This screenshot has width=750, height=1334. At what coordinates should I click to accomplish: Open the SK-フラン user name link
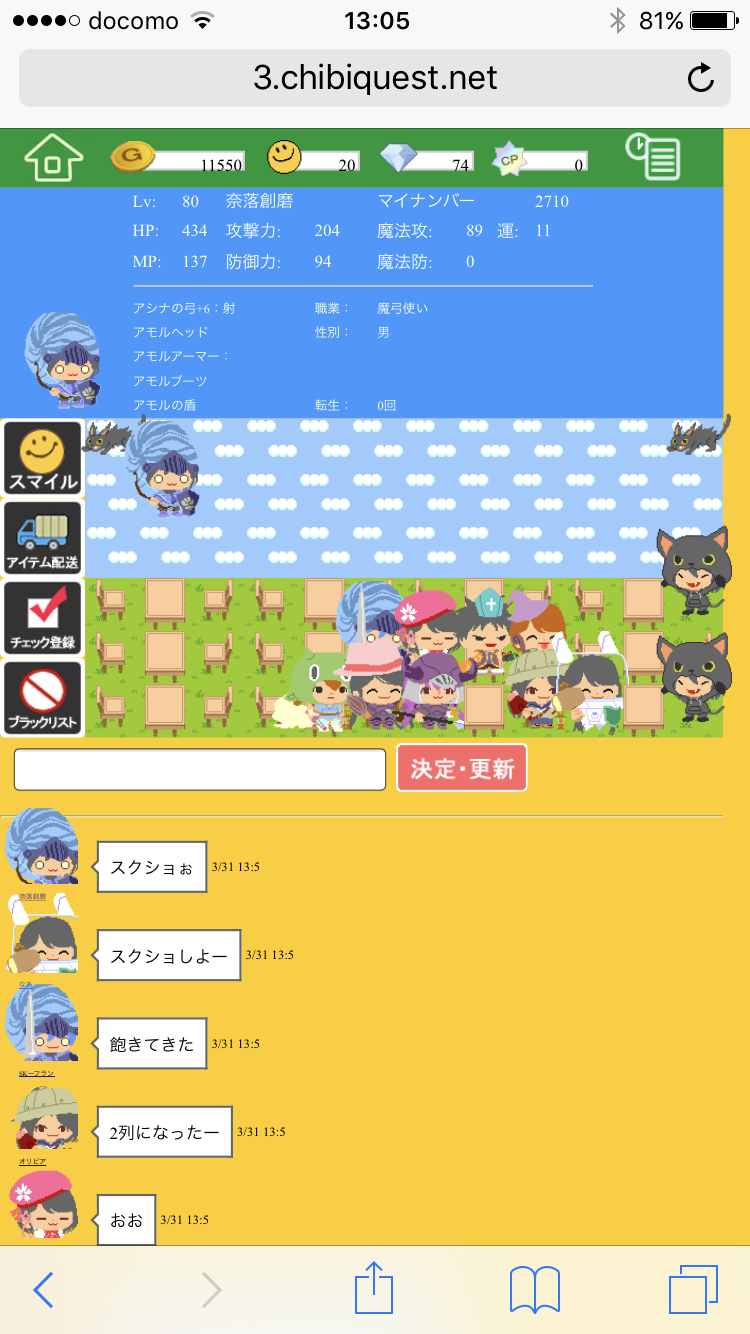pyautogui.click(x=36, y=1073)
